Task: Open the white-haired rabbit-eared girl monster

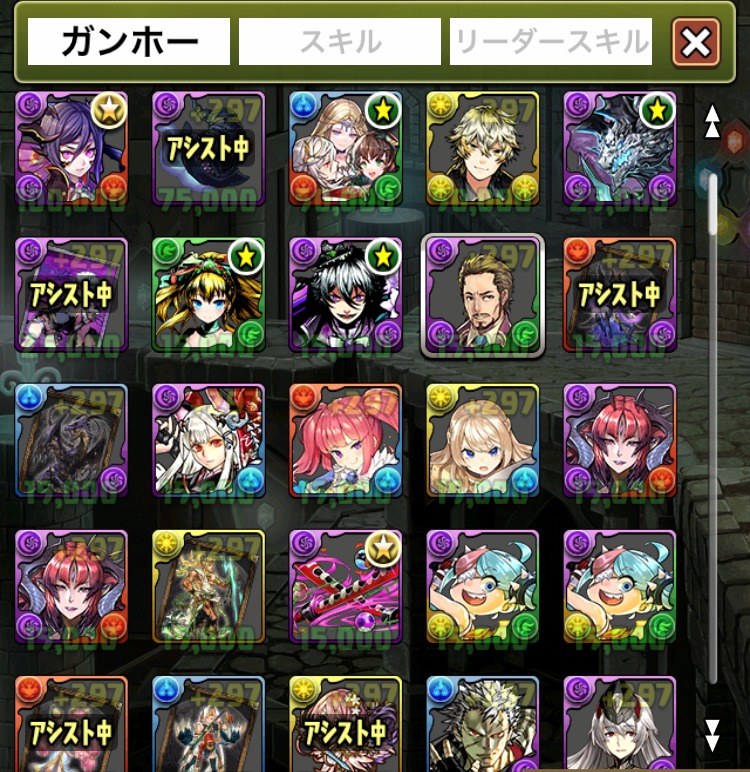Action: [x=209, y=441]
